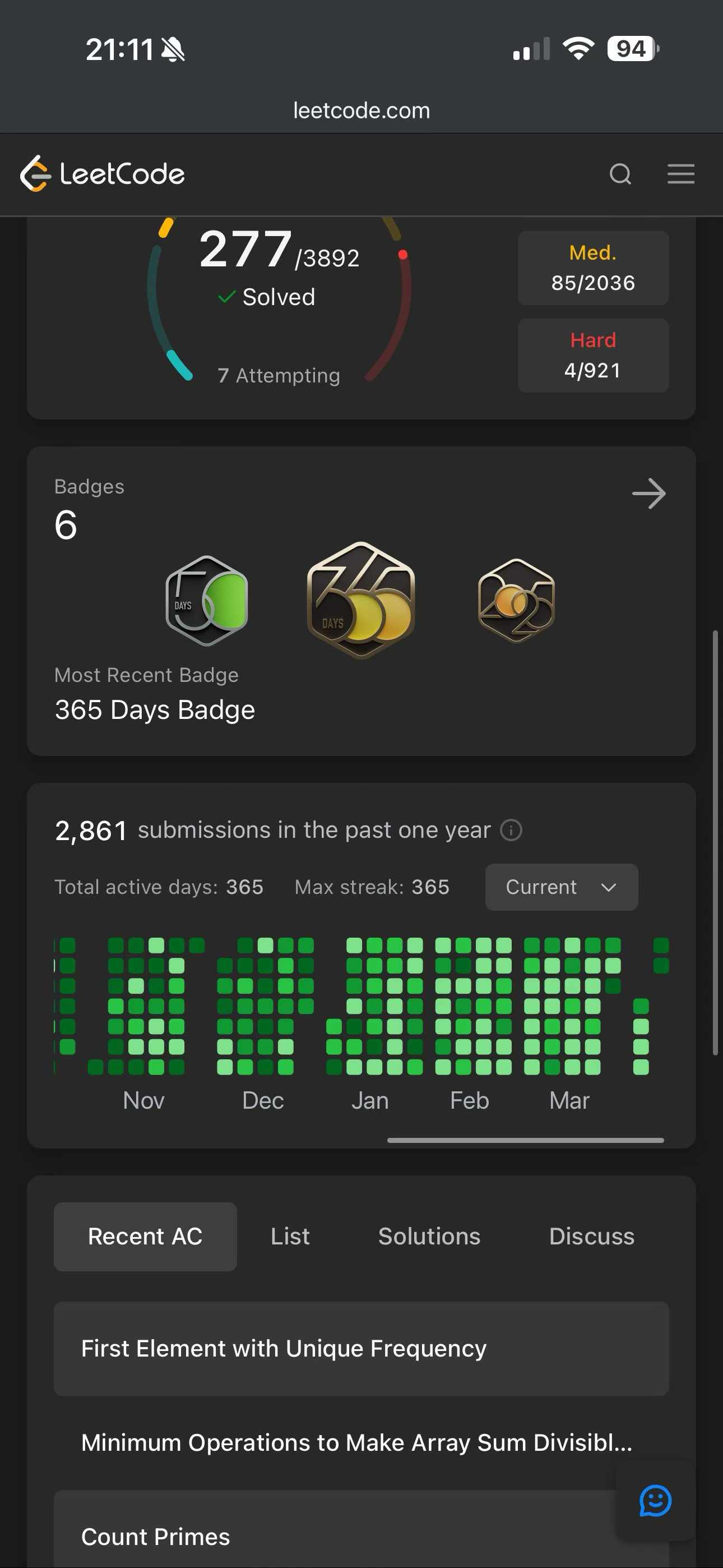The height and width of the screenshot is (1568, 723).
Task: Open the 2025 badge
Action: (x=516, y=601)
